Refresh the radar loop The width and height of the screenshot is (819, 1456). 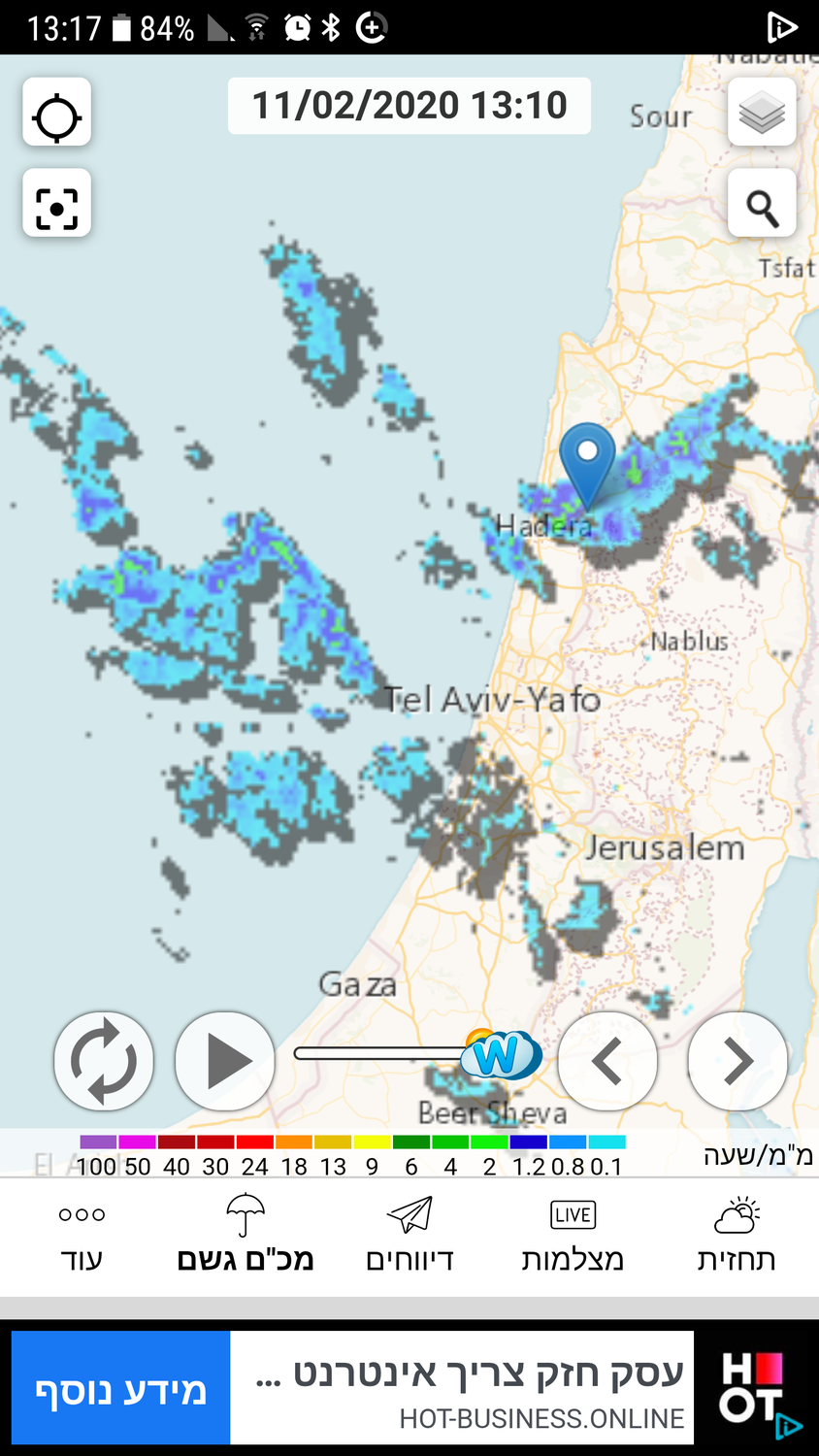104,1061
